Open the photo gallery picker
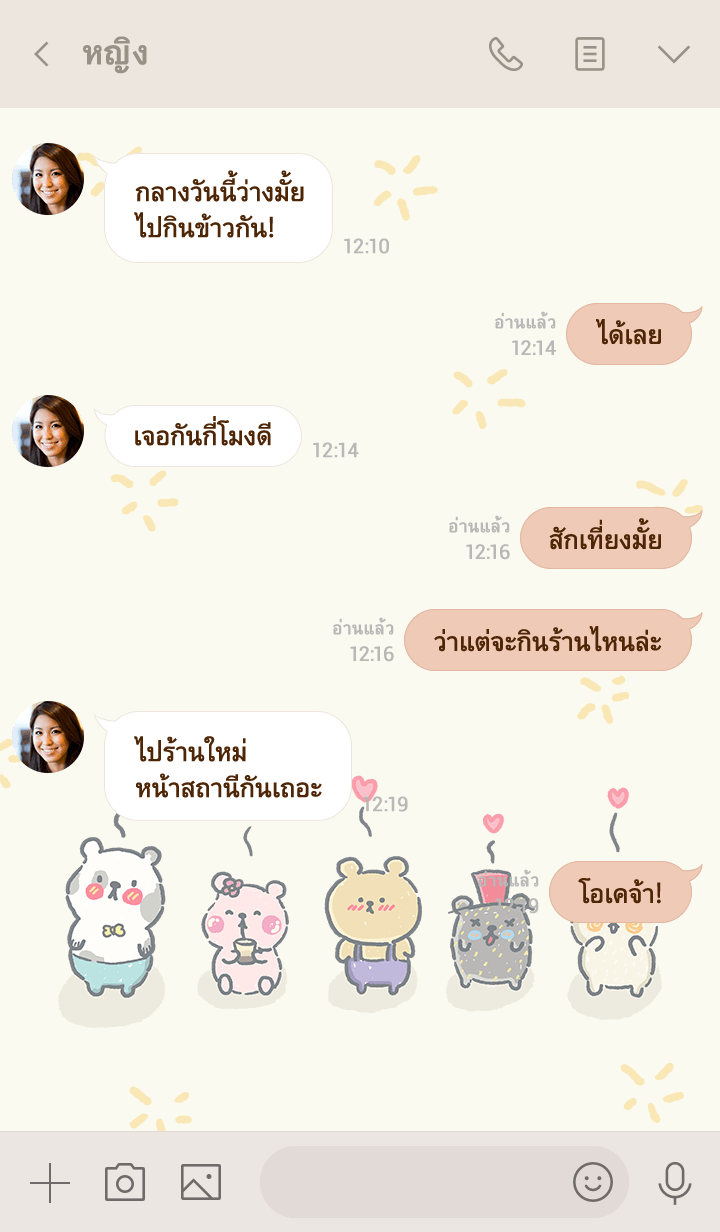Viewport: 720px width, 1232px height. click(x=201, y=1183)
